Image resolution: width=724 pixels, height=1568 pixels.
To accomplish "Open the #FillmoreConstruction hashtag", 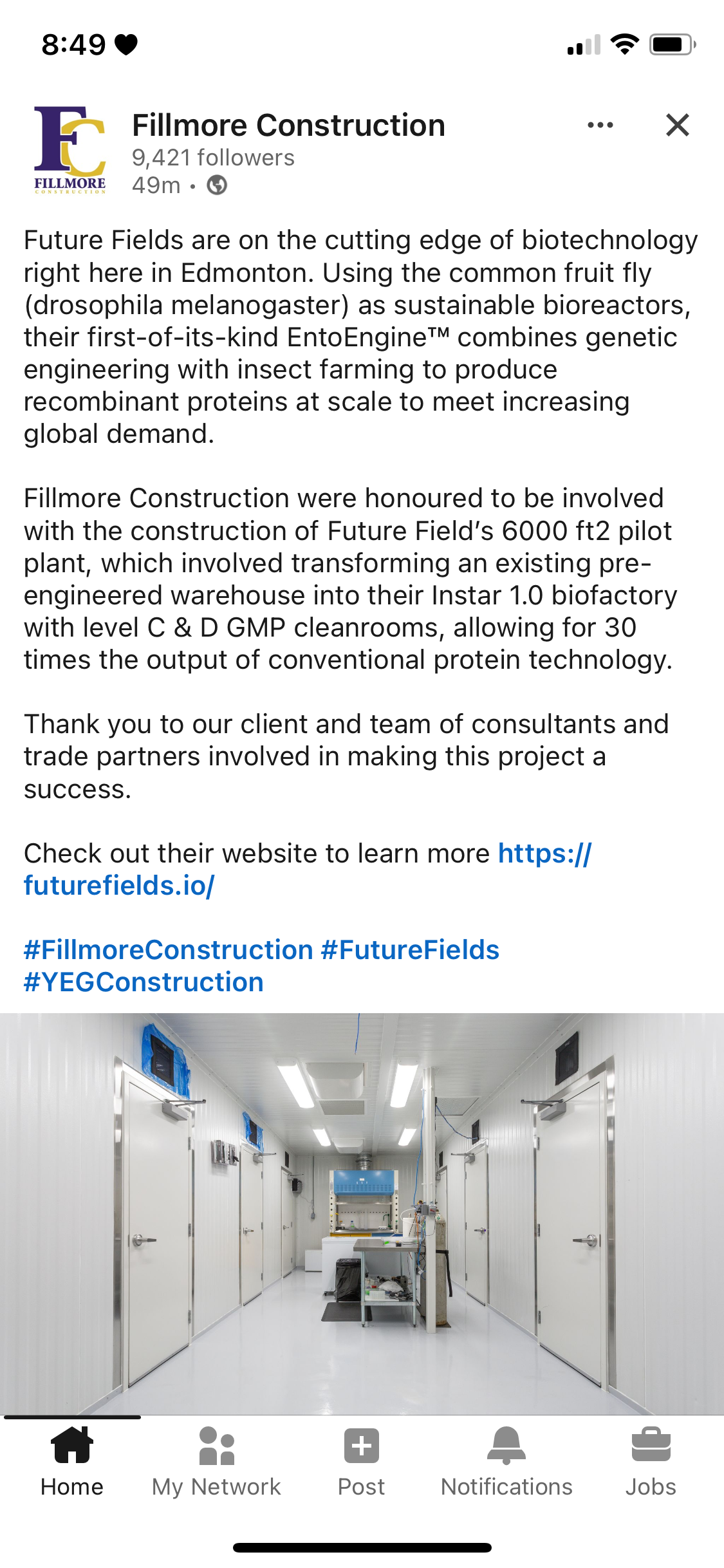I will (x=169, y=950).
